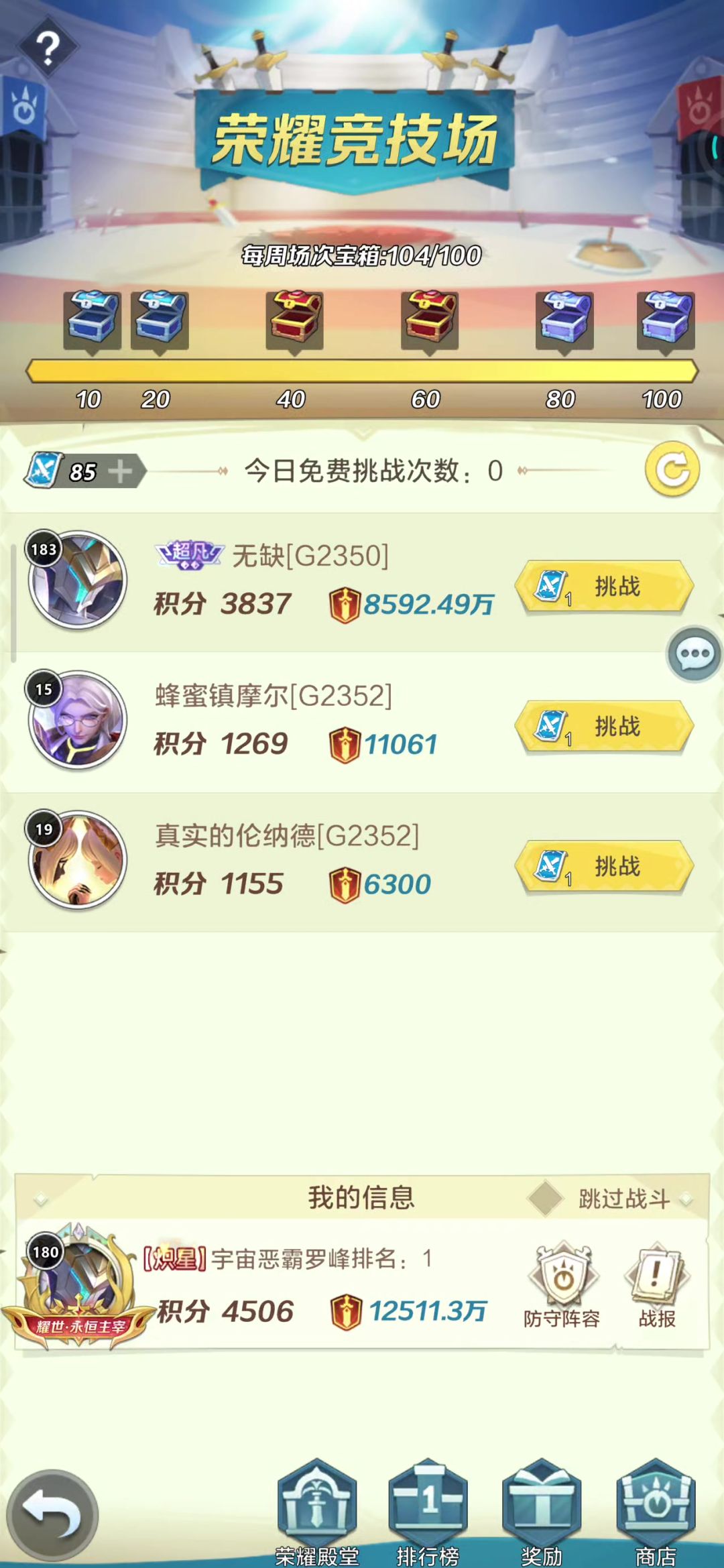View 无缺[G2350]'s avatar profile
The width and height of the screenshot is (724, 1568).
click(78, 581)
